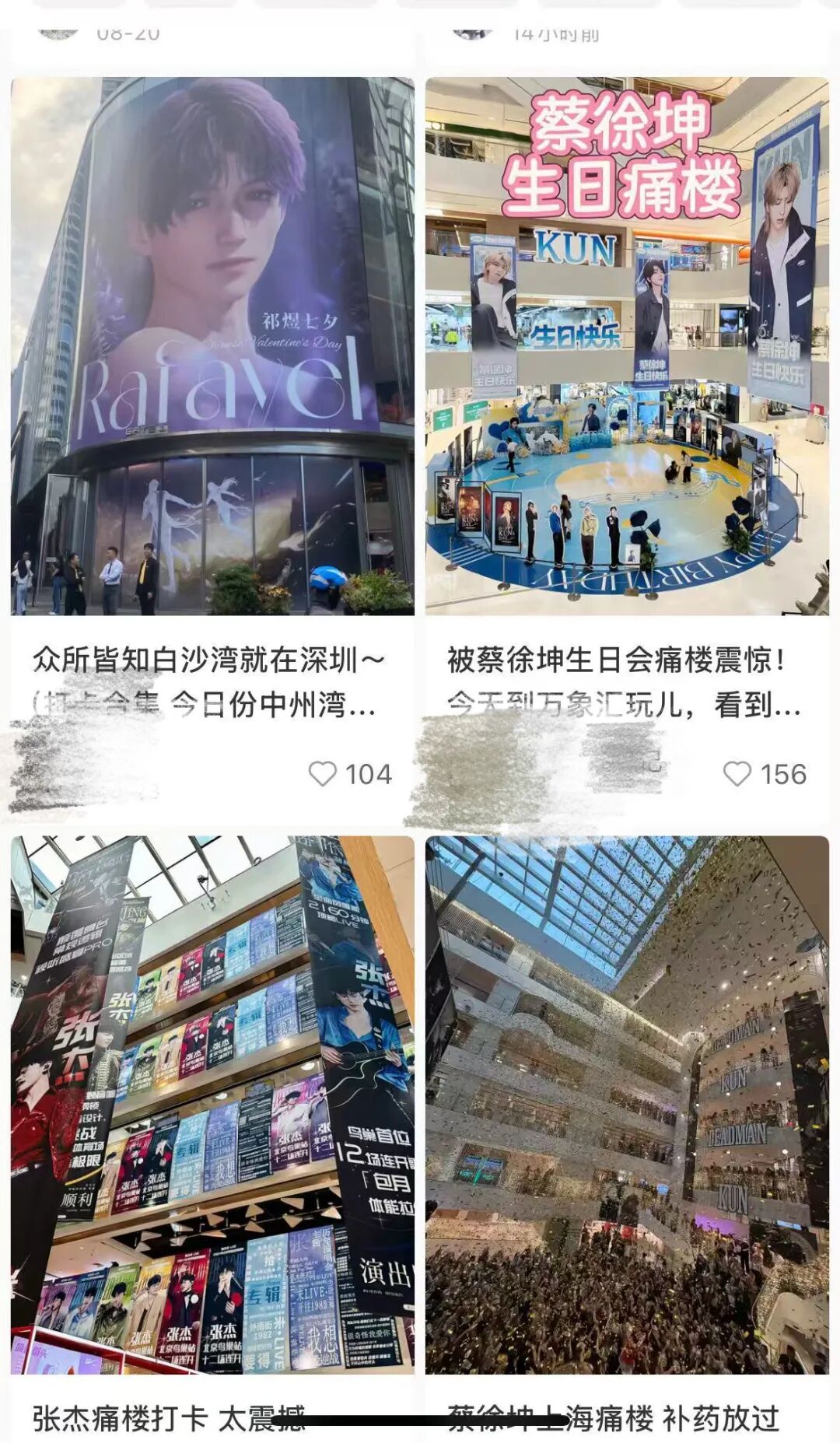
Task: Open the Rafayel 白沙湾深圳 post
Action: (x=212, y=346)
